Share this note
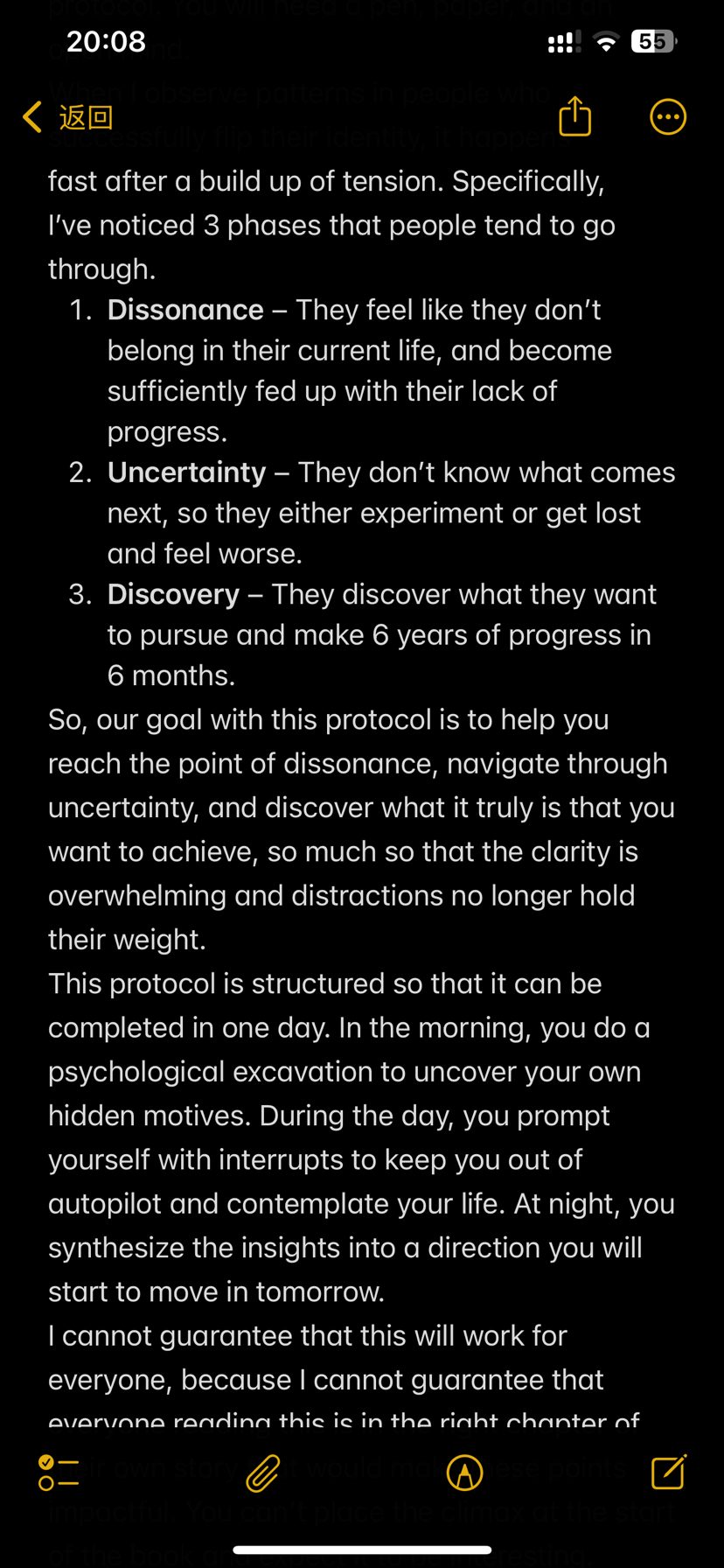Image resolution: width=724 pixels, height=1568 pixels. pos(574,116)
